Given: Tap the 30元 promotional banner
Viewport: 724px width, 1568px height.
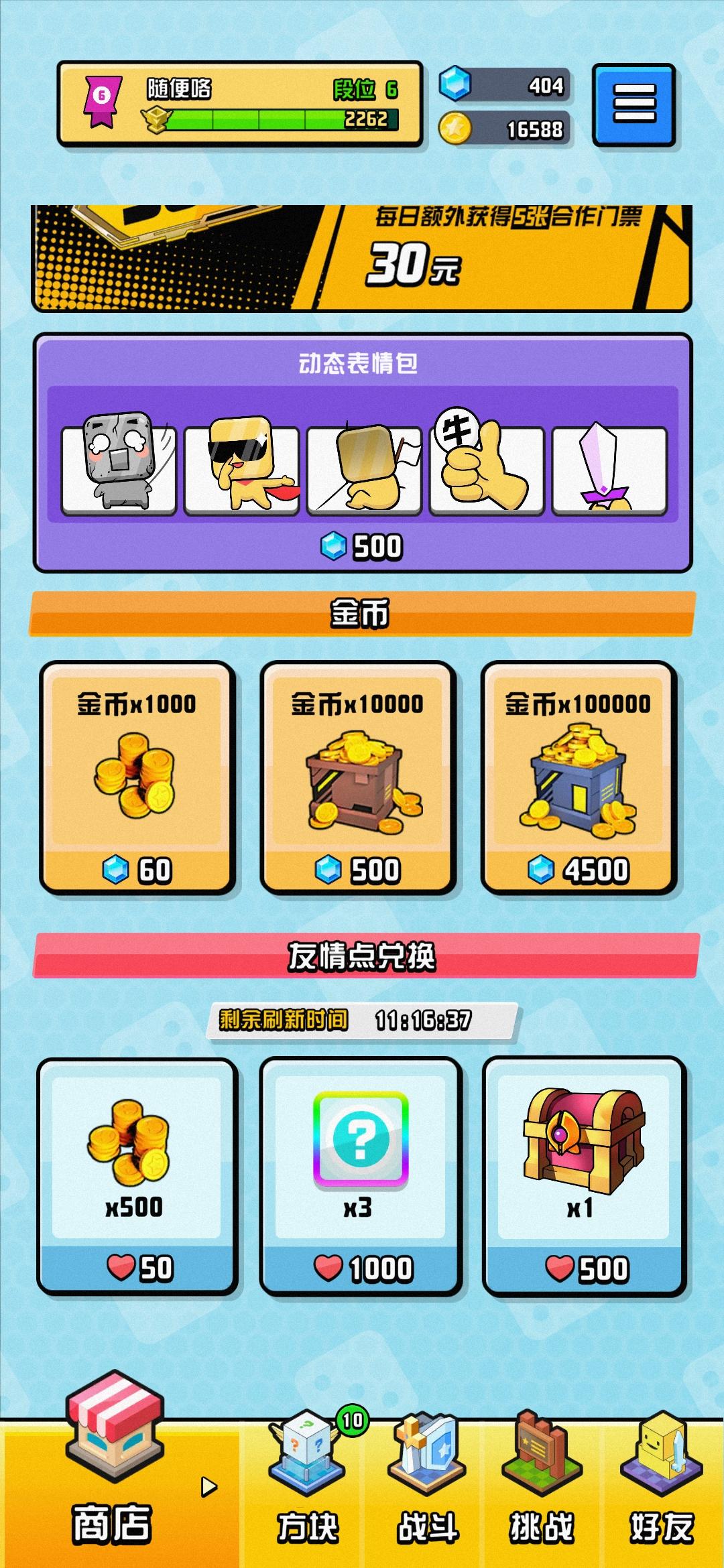Looking at the screenshot, I should (x=362, y=258).
